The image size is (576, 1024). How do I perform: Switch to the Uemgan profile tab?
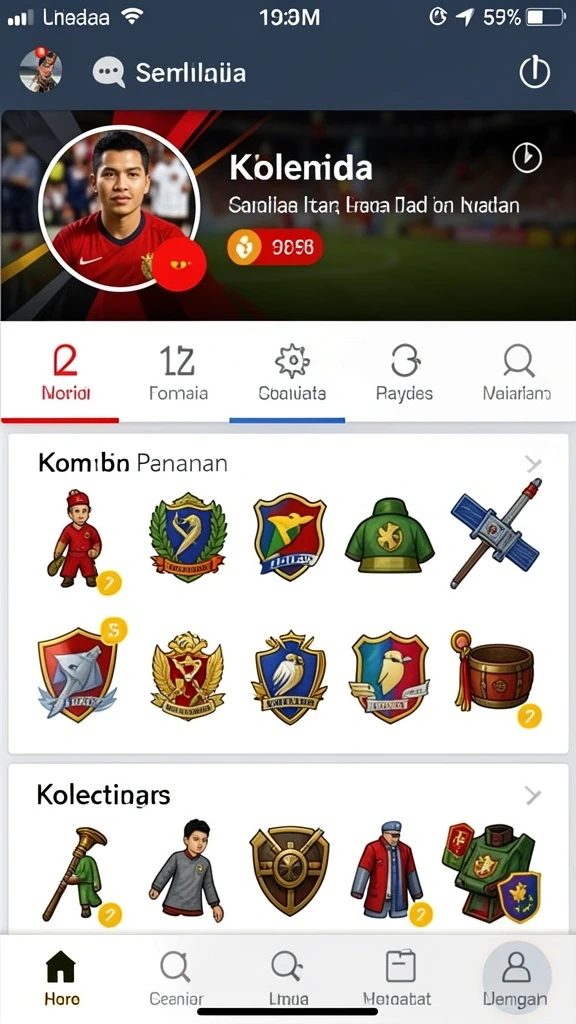click(x=515, y=978)
